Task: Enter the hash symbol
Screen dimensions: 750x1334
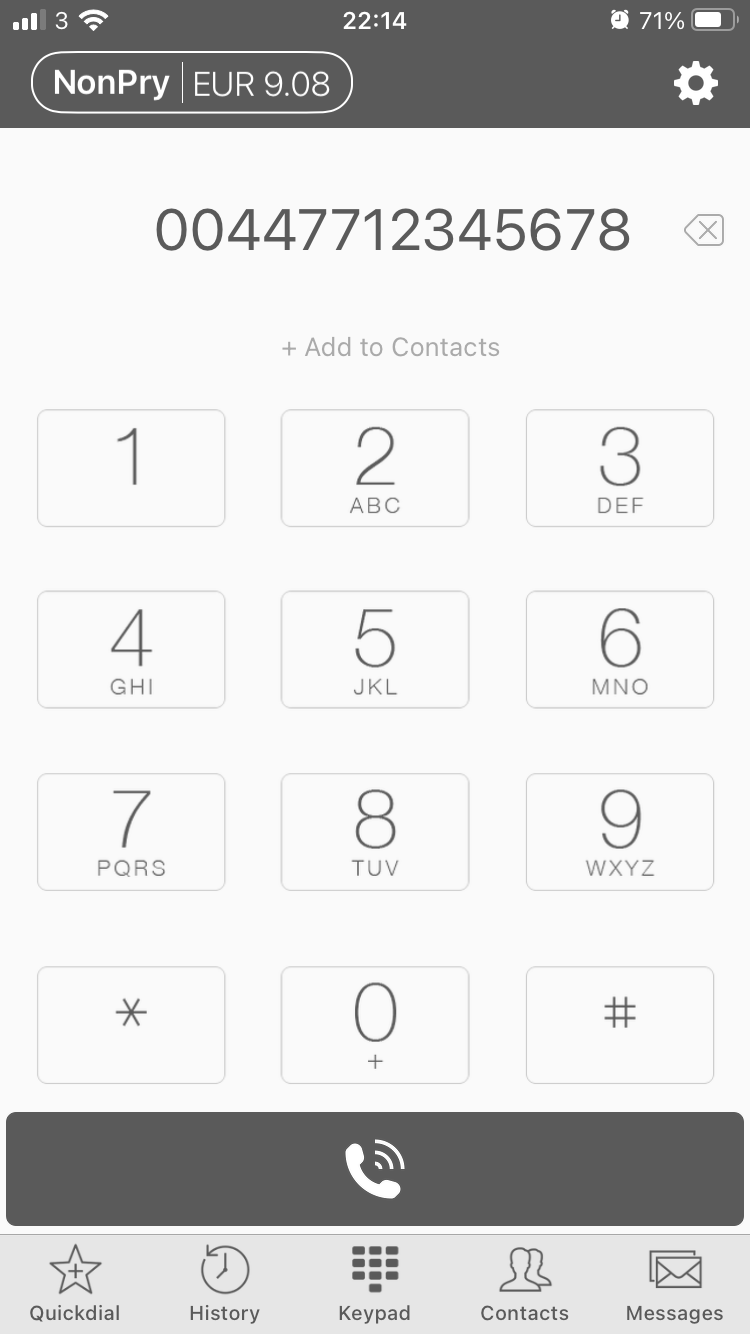Action: (620, 1024)
